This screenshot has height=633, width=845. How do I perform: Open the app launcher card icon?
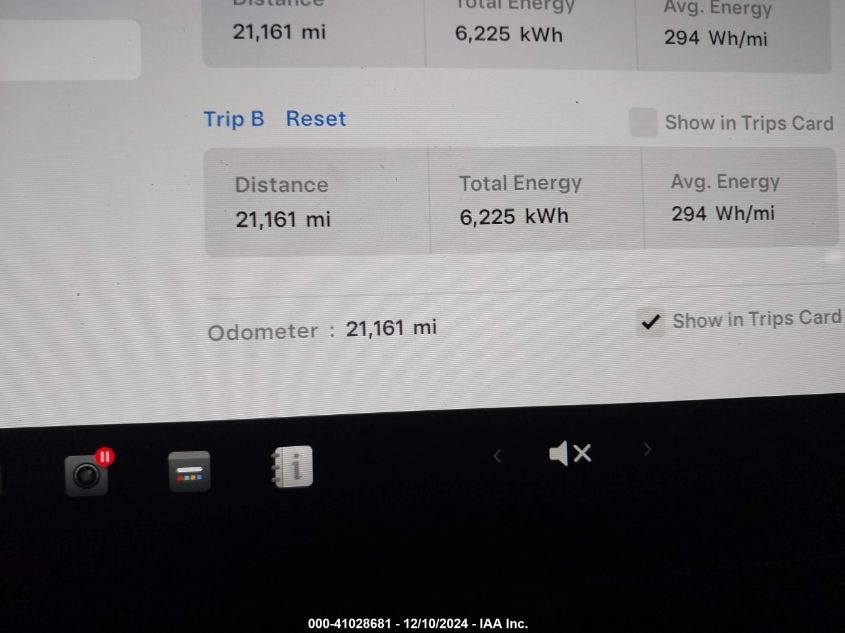189,471
